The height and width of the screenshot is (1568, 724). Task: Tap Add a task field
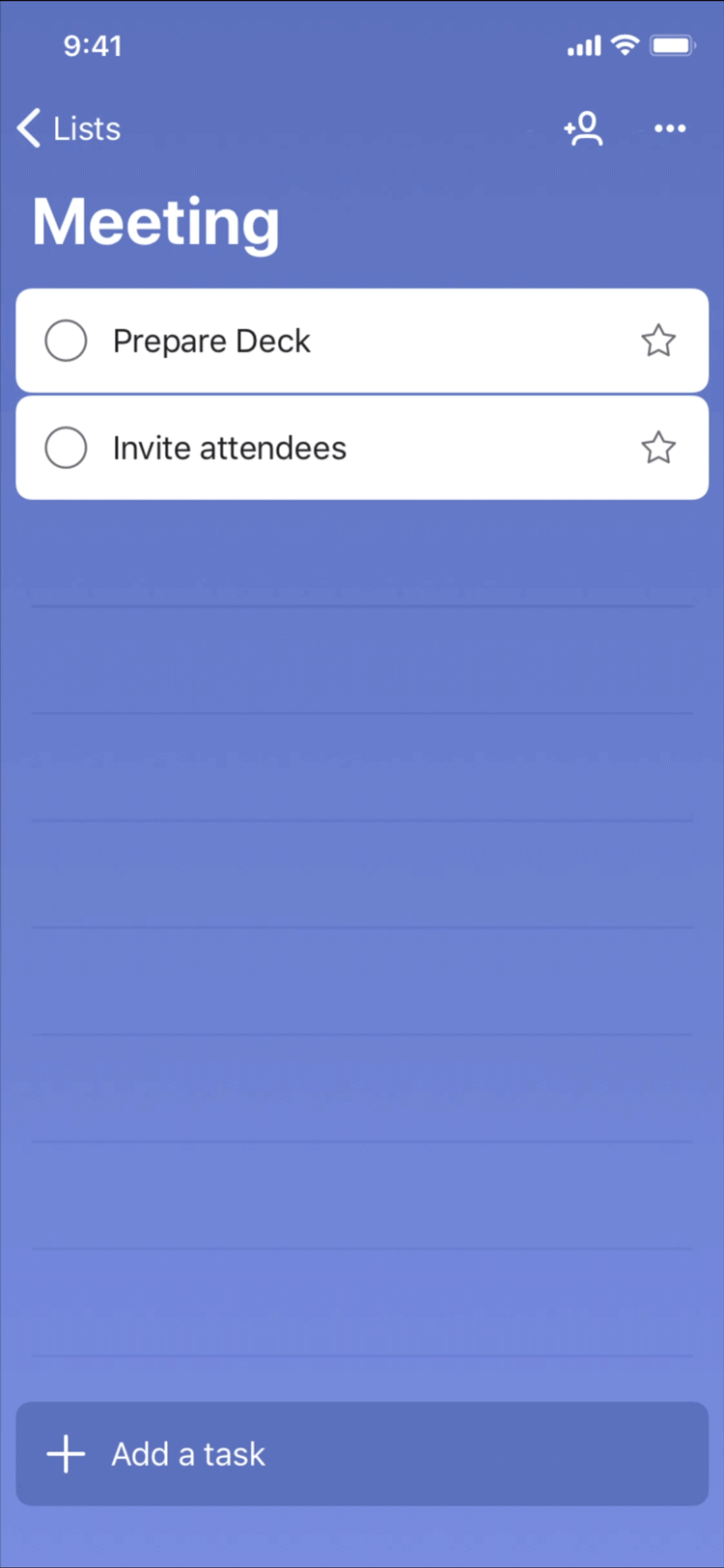[362, 1453]
